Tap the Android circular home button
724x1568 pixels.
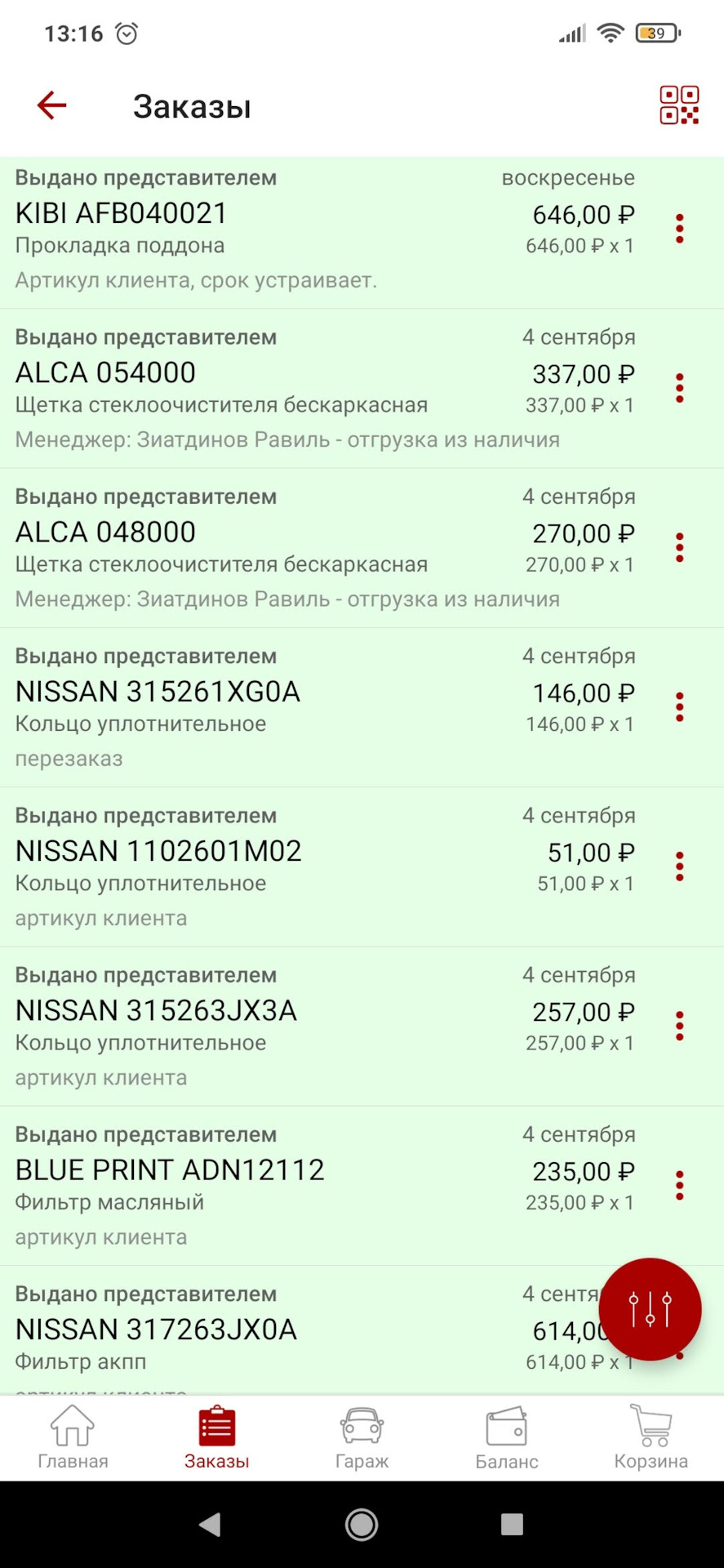362,1525
